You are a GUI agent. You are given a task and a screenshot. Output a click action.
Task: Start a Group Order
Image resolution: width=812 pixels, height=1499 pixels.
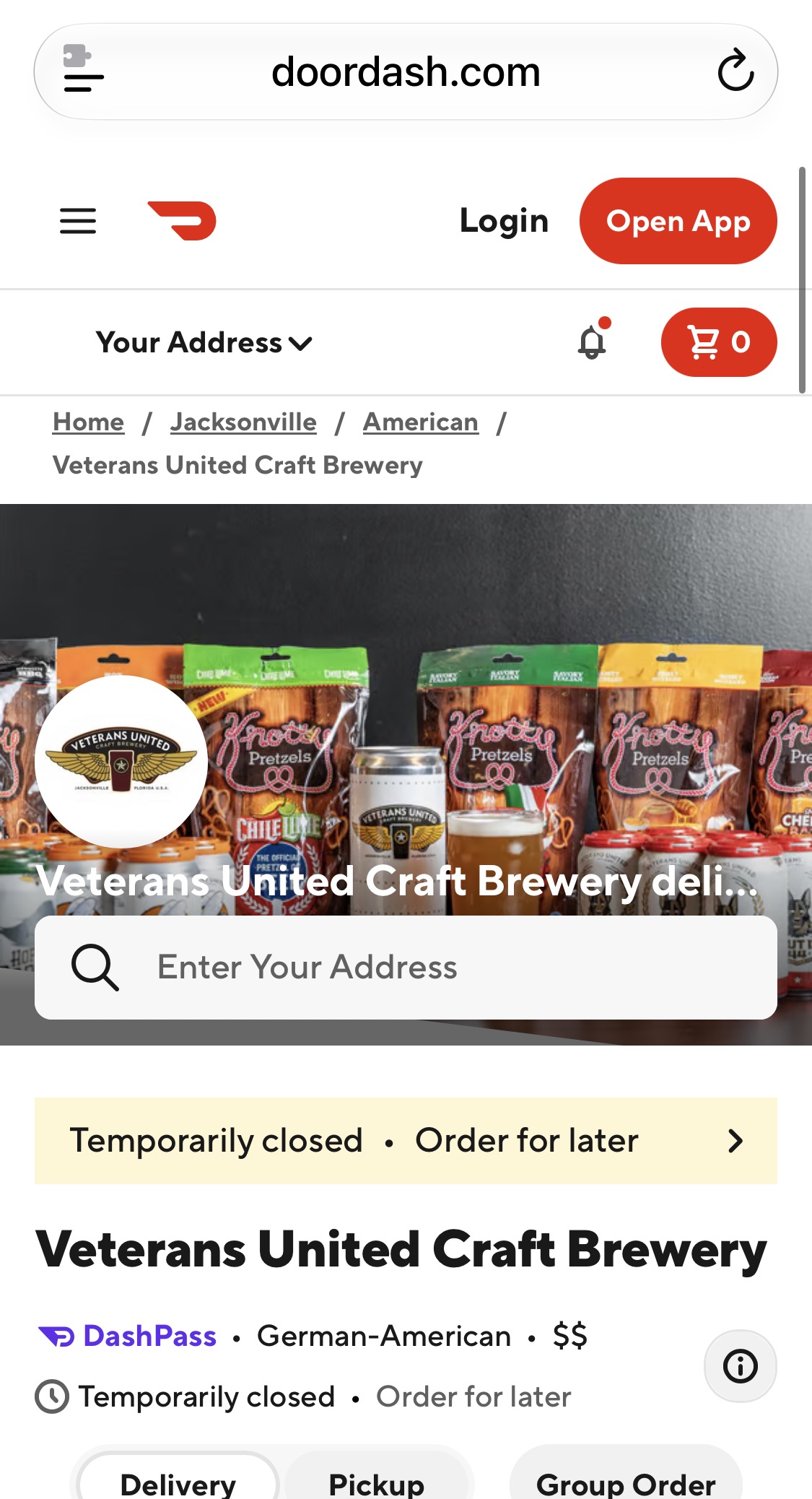click(626, 1479)
